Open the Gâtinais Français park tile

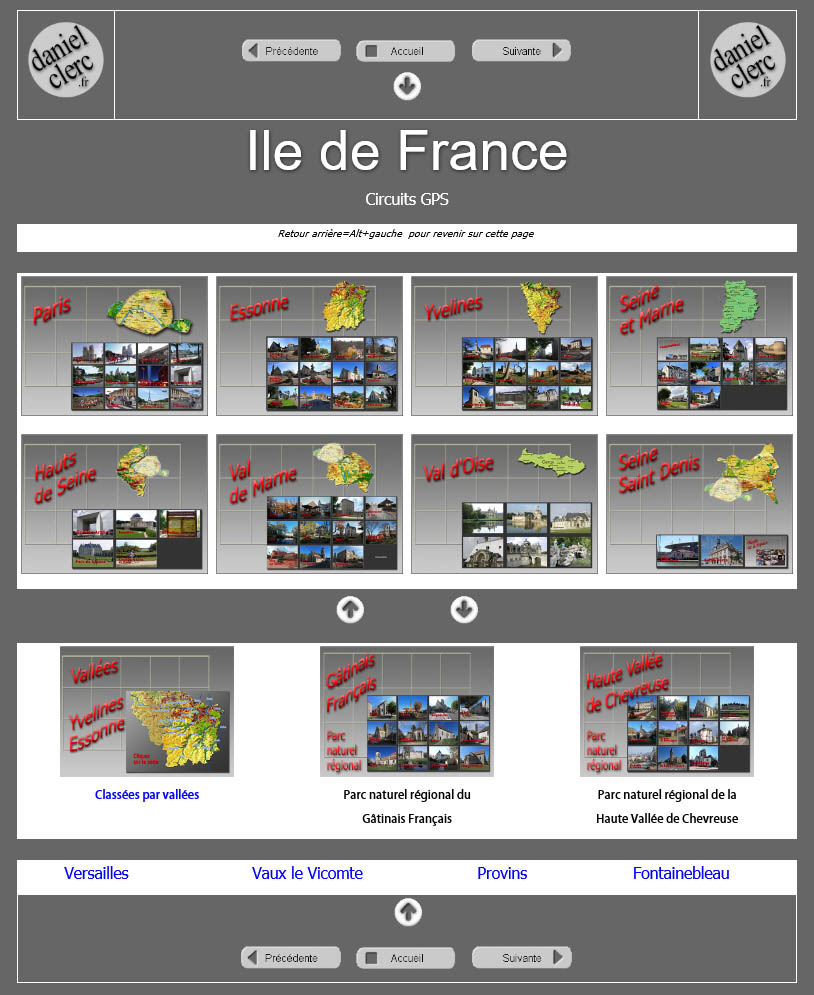point(406,711)
